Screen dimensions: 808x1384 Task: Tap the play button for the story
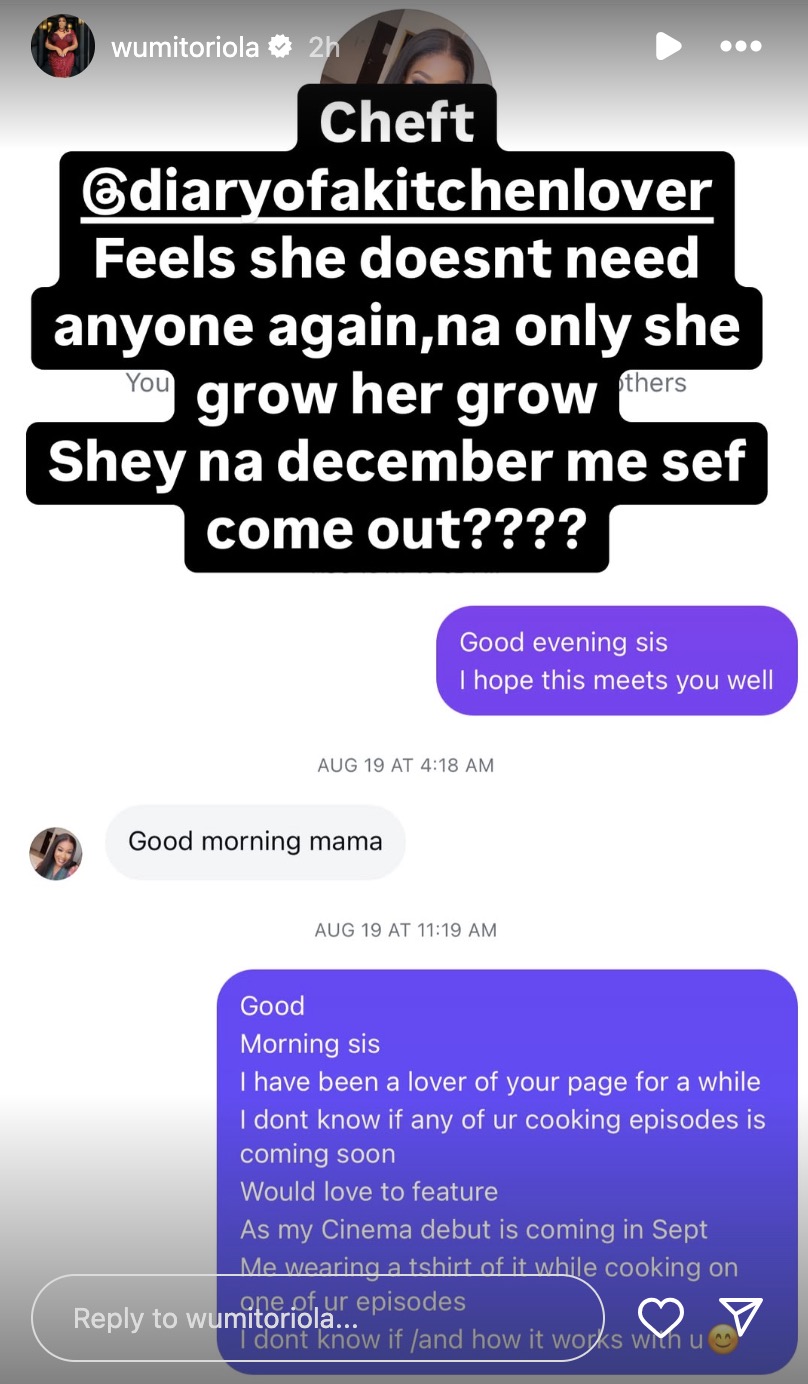tap(668, 46)
